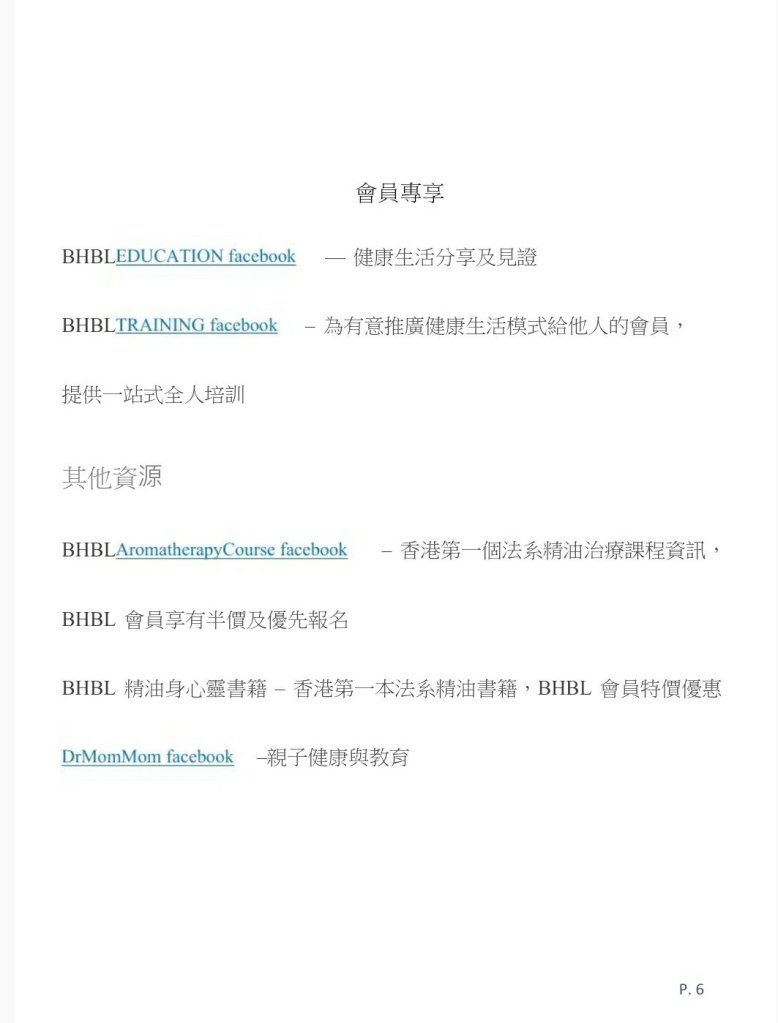Visit the DrMomMom facebook link
Screen dimensions: 778x1023
point(148,758)
